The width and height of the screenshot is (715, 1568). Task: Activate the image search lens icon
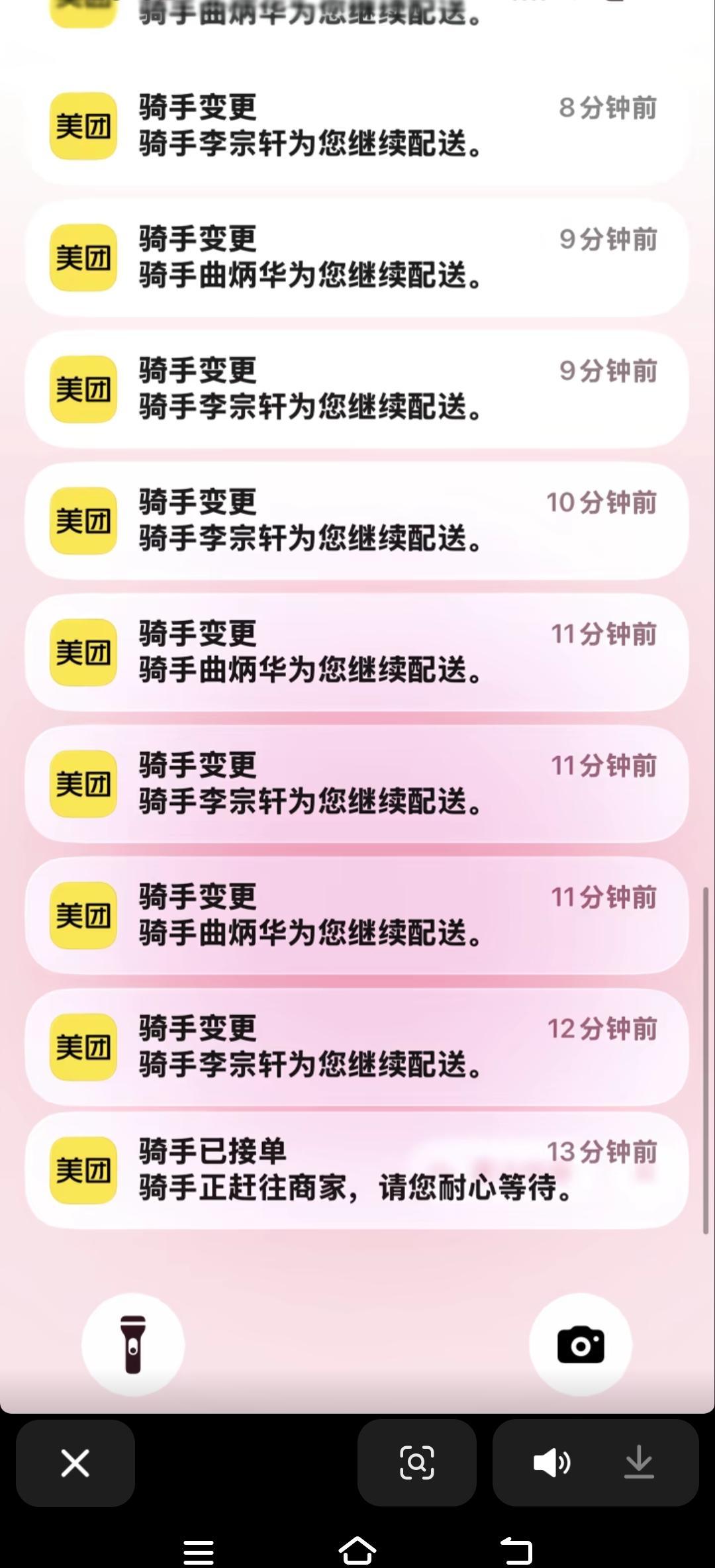416,1463
